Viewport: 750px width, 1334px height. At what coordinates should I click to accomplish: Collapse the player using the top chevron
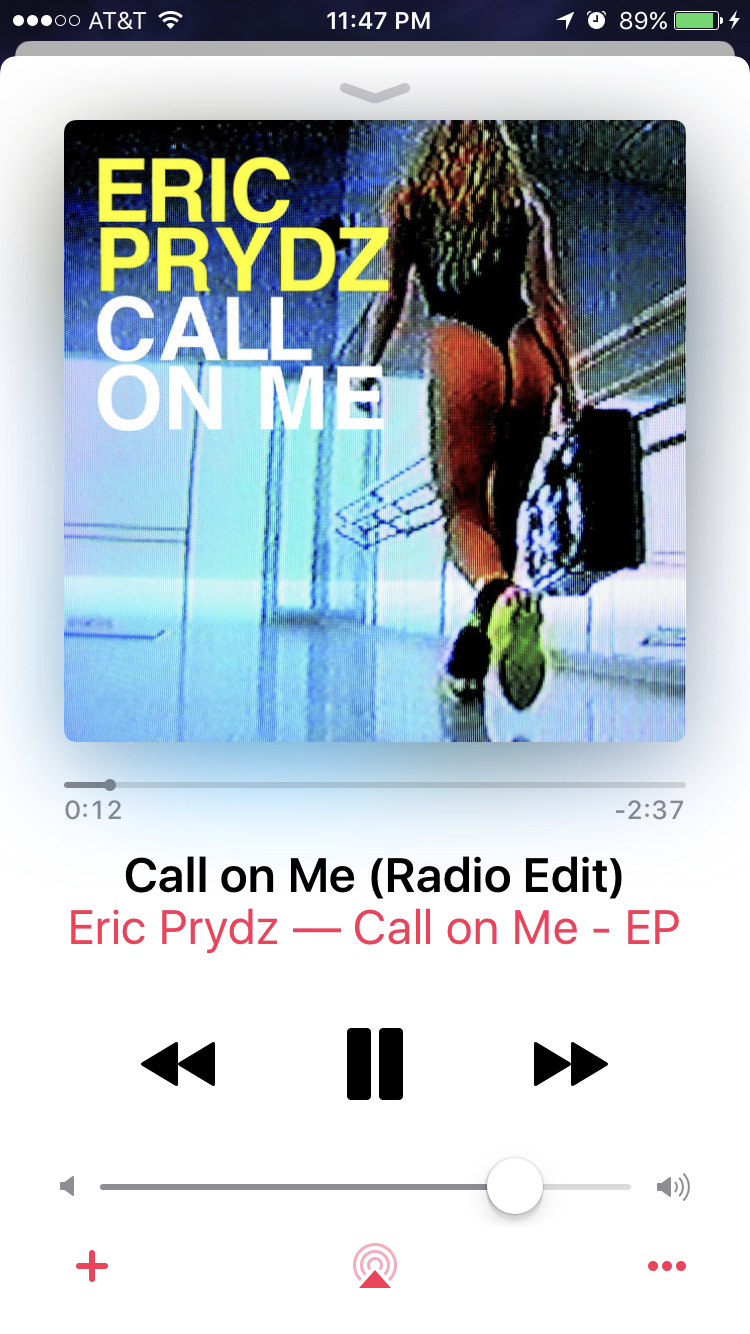[375, 91]
